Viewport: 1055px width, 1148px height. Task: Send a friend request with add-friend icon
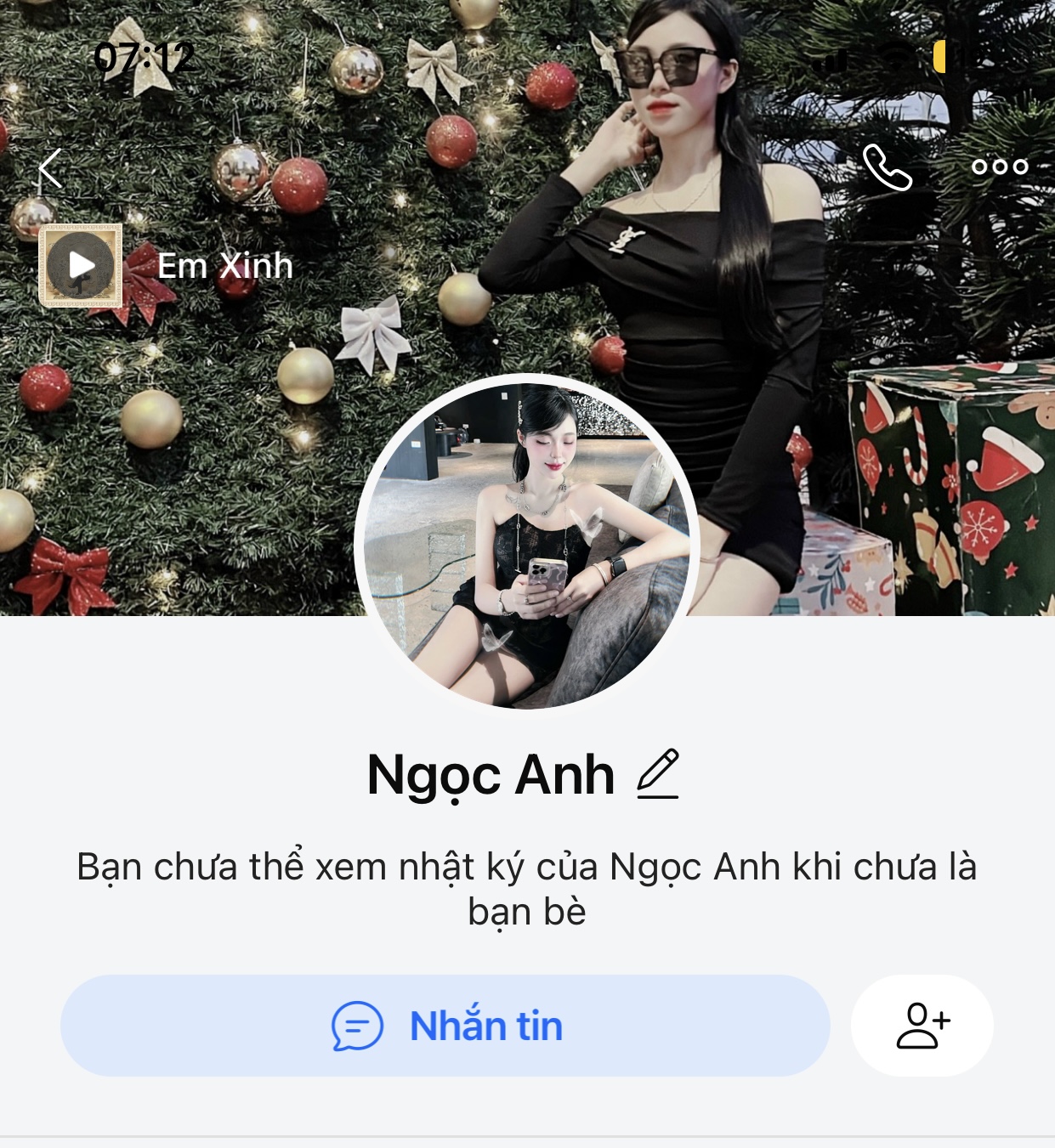click(922, 1026)
